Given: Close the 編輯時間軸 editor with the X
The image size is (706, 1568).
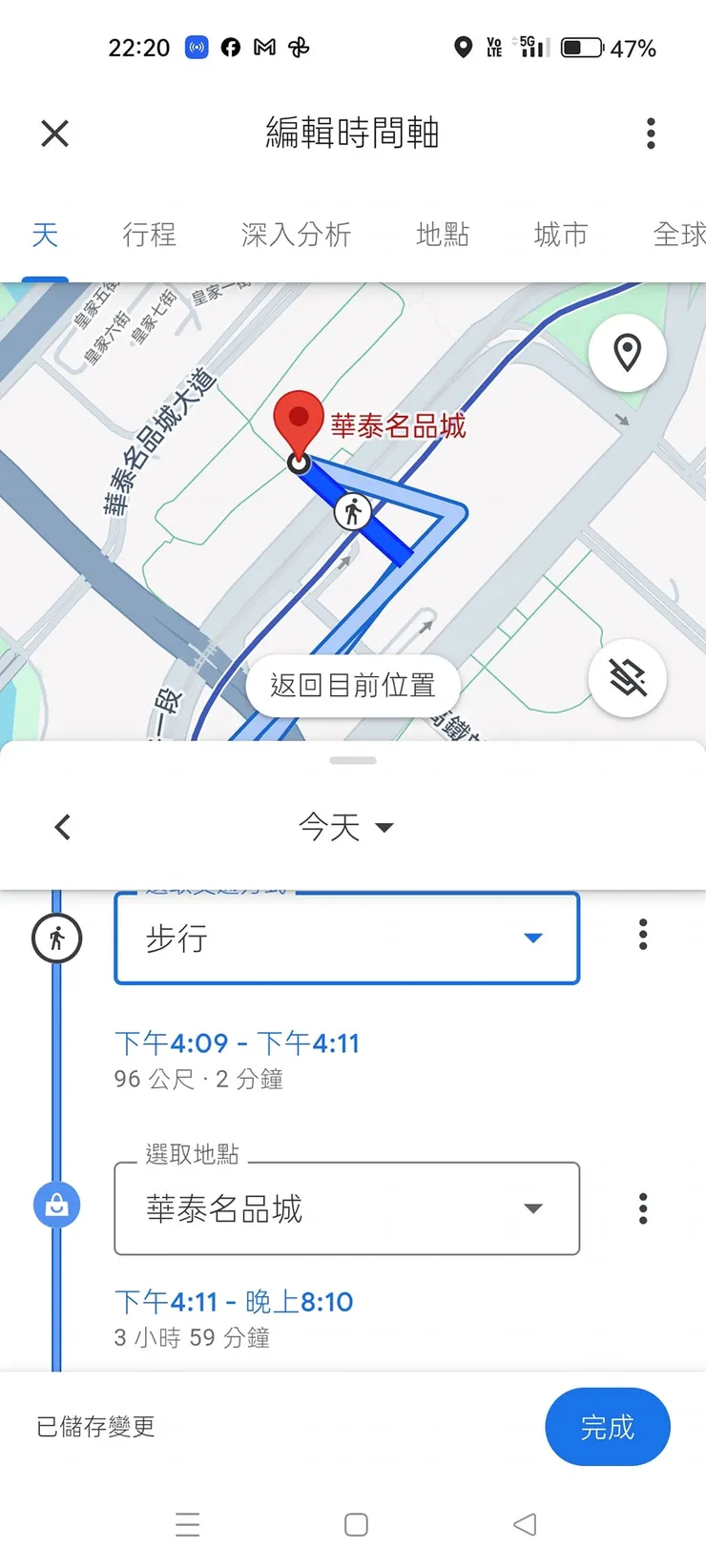Looking at the screenshot, I should (54, 134).
